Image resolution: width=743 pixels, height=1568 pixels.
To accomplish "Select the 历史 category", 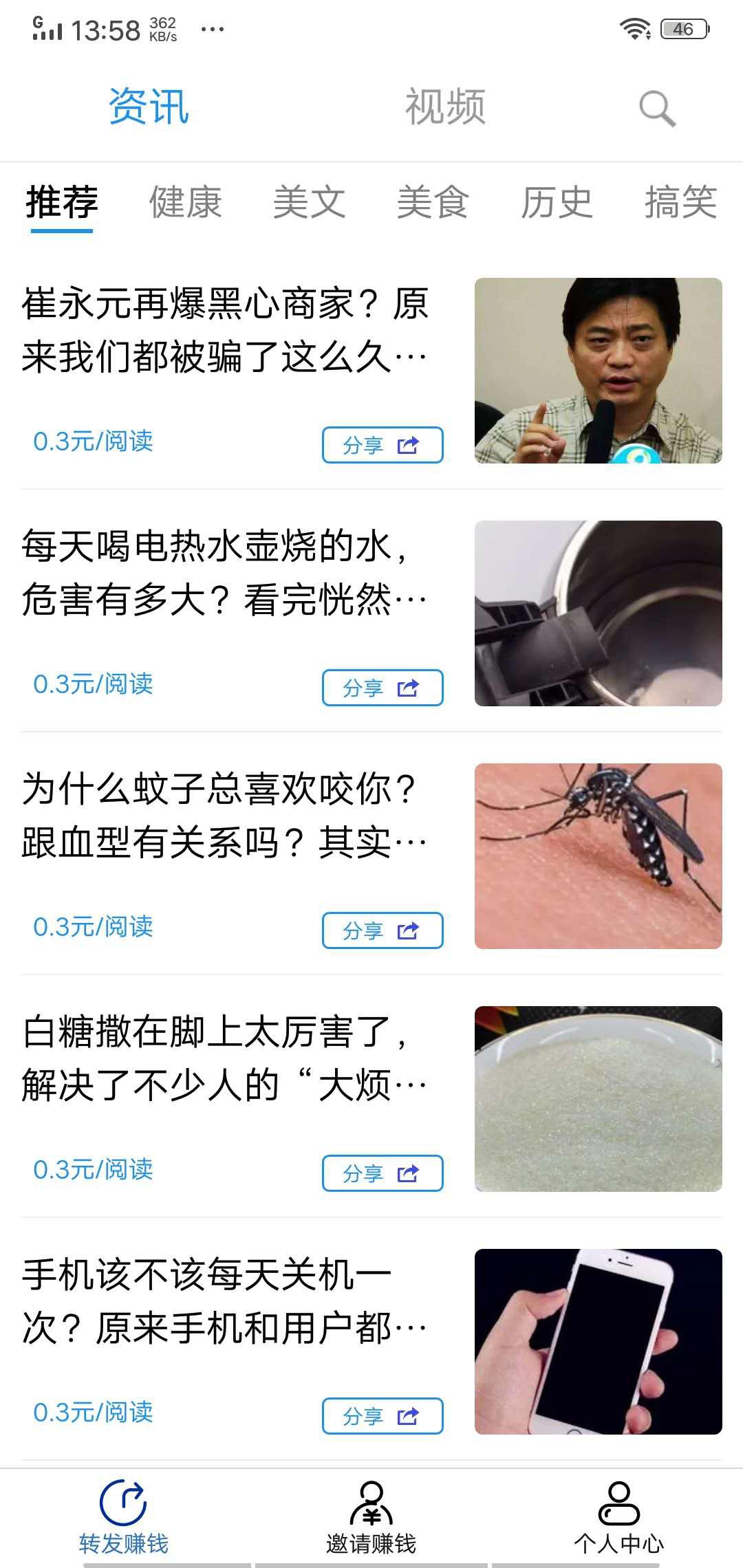I will 556,203.
